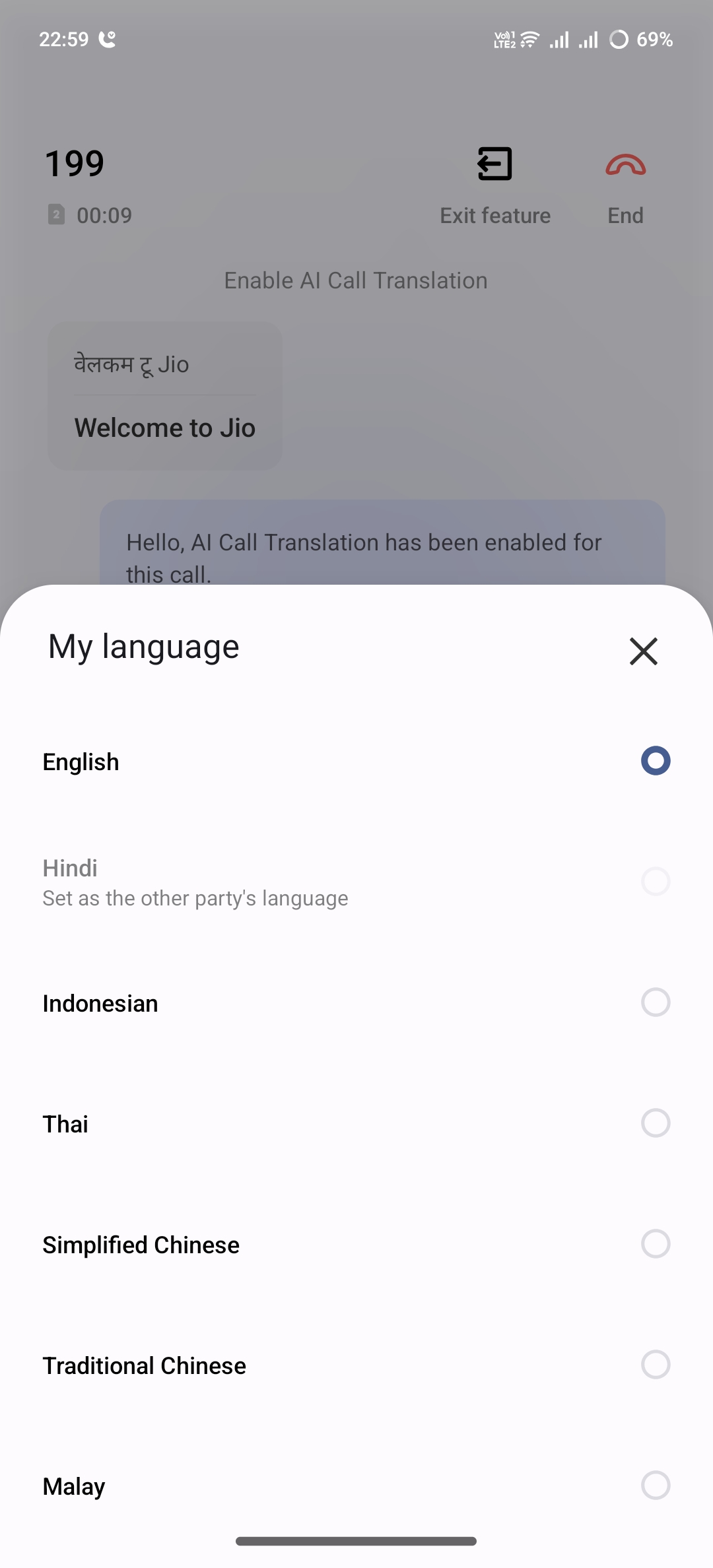Pick Thai as my language
The height and width of the screenshot is (1568, 713).
click(x=655, y=1123)
